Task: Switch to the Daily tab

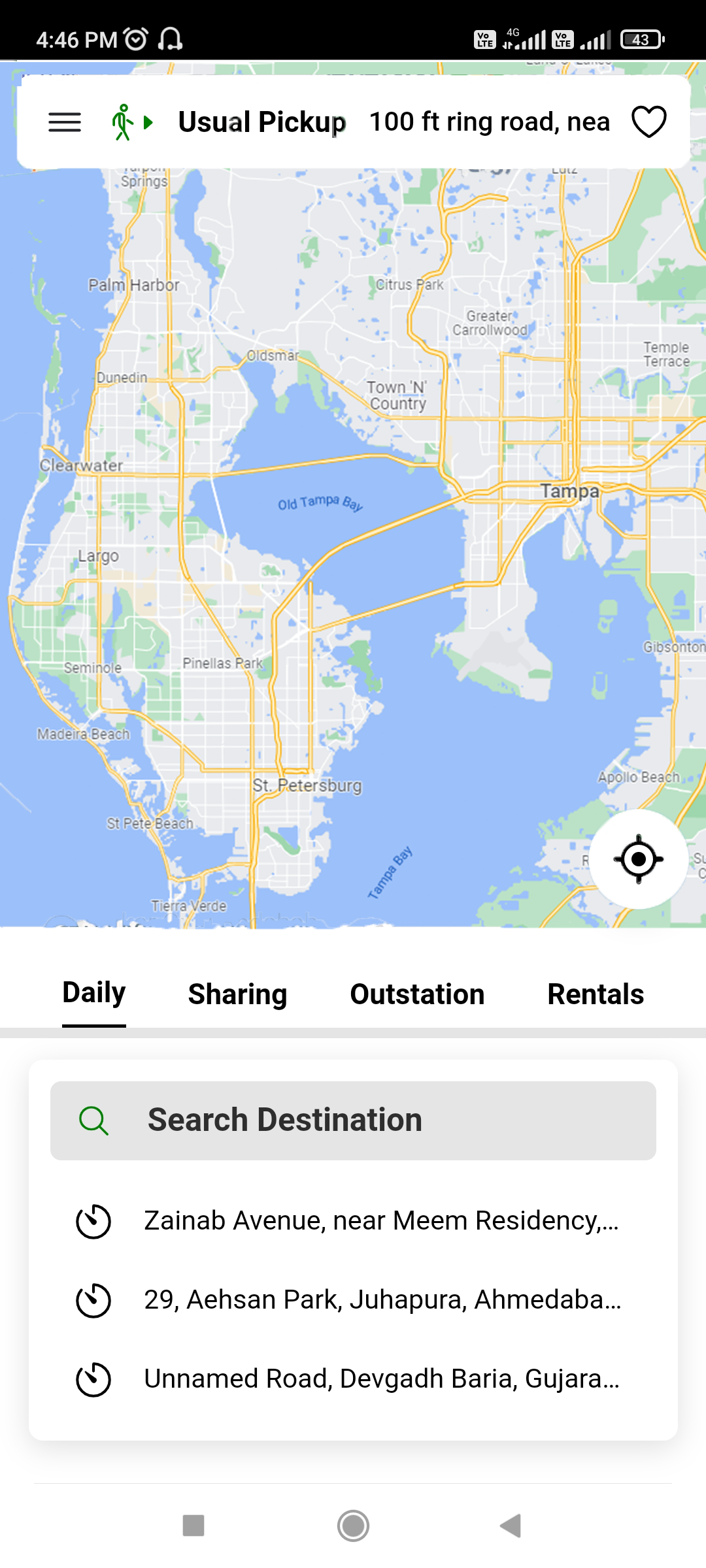Action: (94, 994)
